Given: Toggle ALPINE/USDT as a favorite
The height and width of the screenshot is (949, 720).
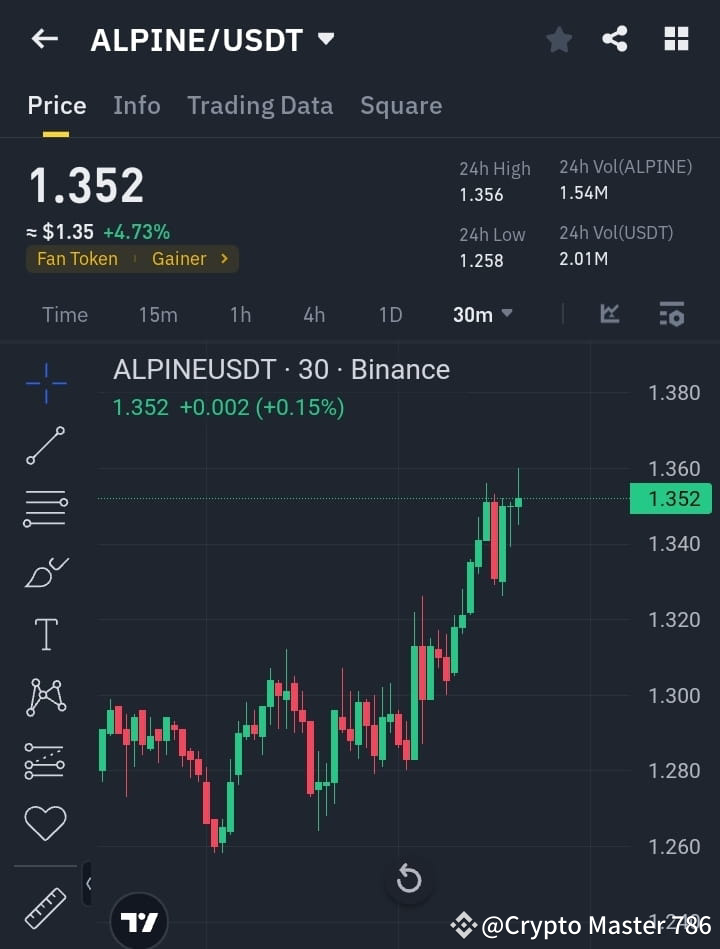Looking at the screenshot, I should (x=558, y=39).
